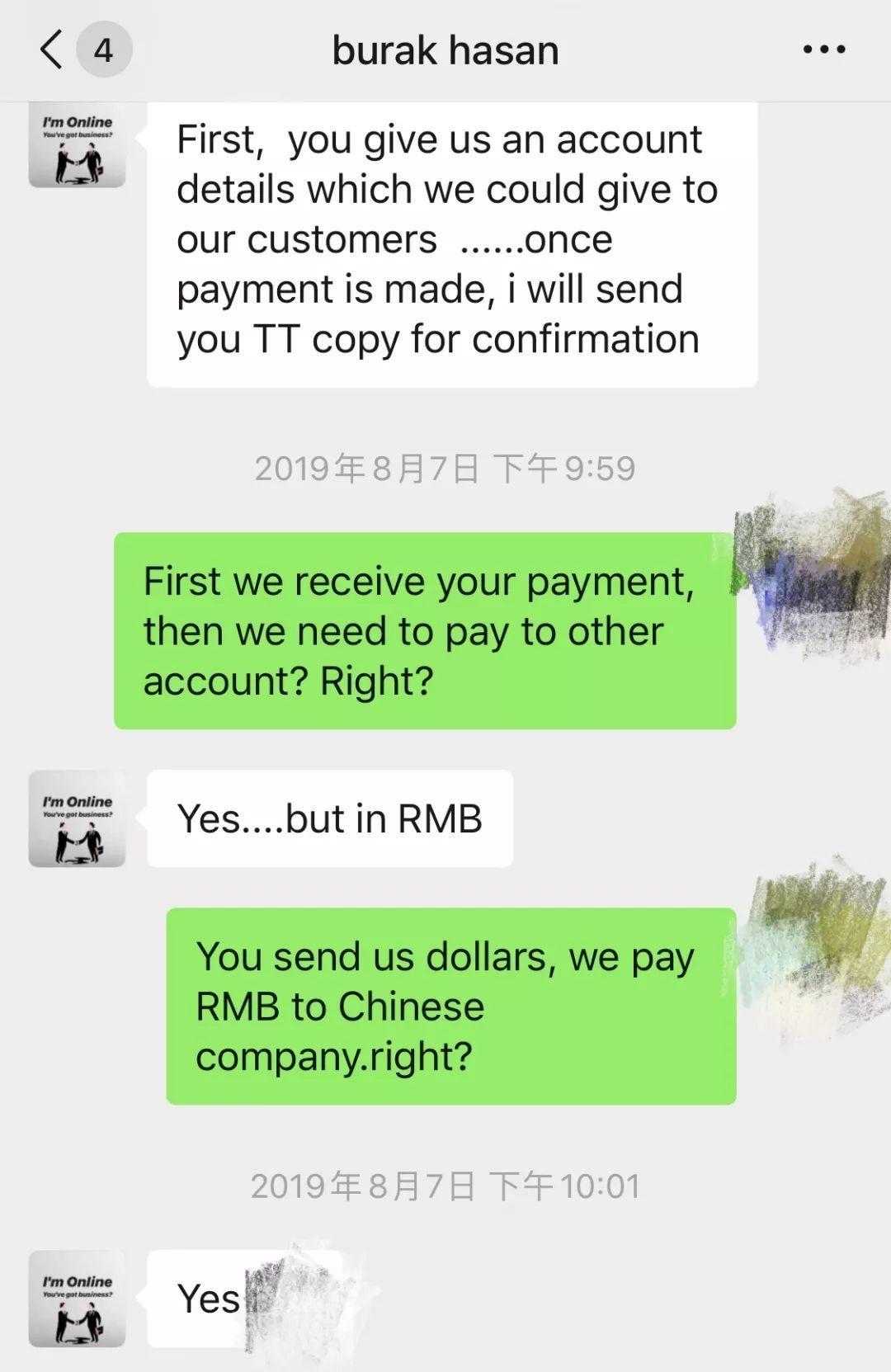Tap the timestamp '2019年8月7日 下午9:59'

[x=445, y=468]
